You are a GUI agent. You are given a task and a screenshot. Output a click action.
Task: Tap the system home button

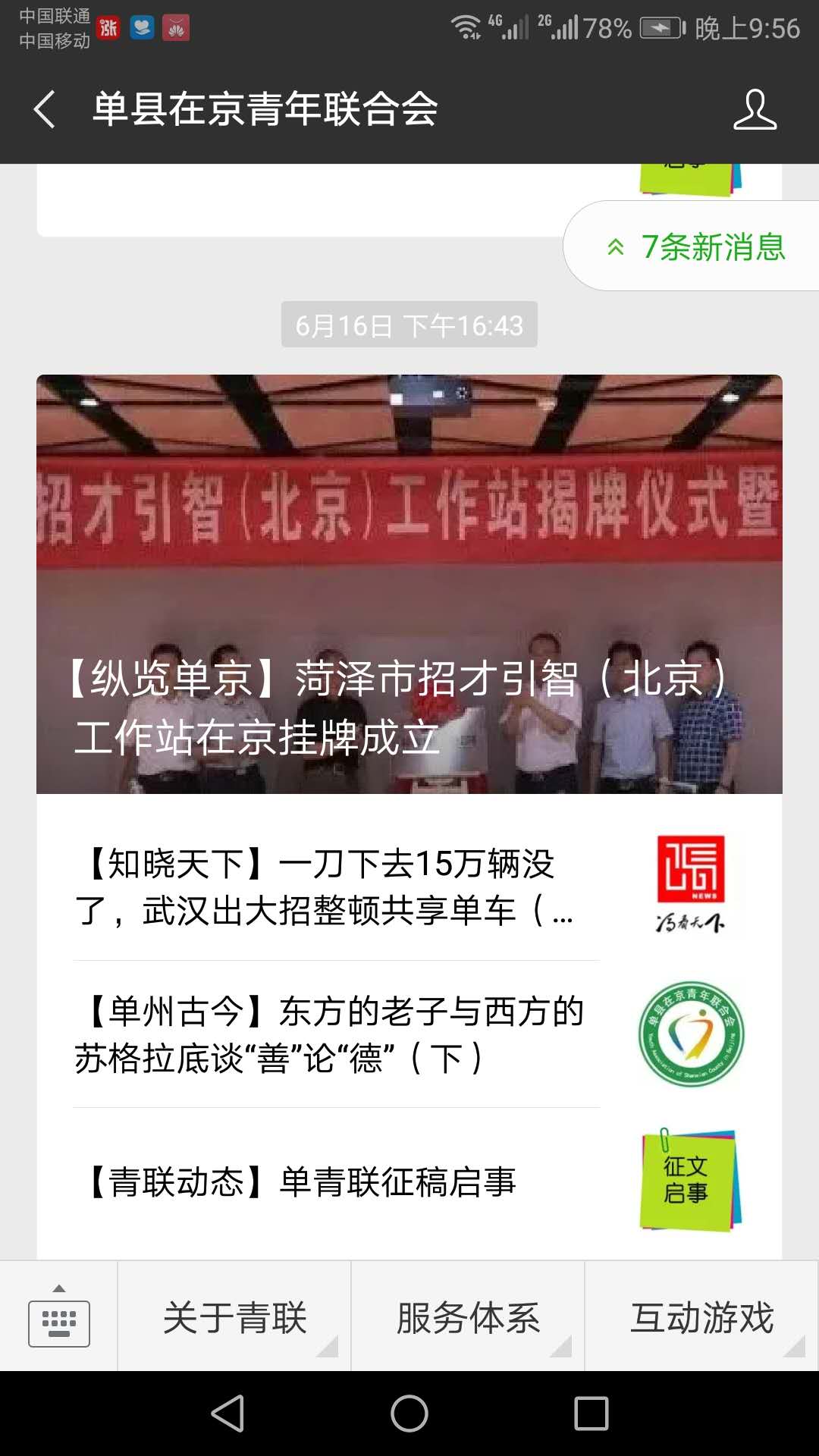409,1414
